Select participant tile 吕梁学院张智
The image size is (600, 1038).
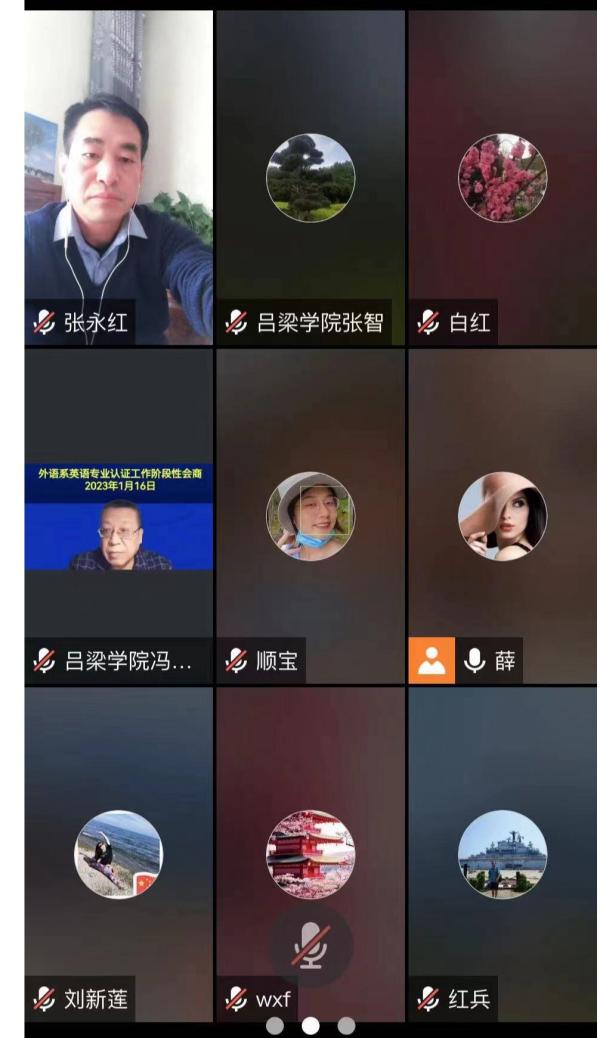click(310, 178)
